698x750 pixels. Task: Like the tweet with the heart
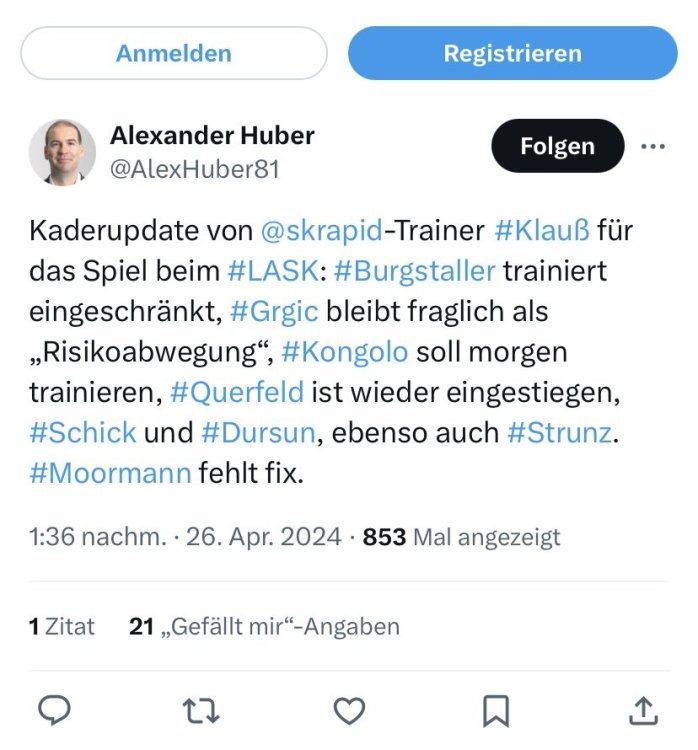(348, 711)
